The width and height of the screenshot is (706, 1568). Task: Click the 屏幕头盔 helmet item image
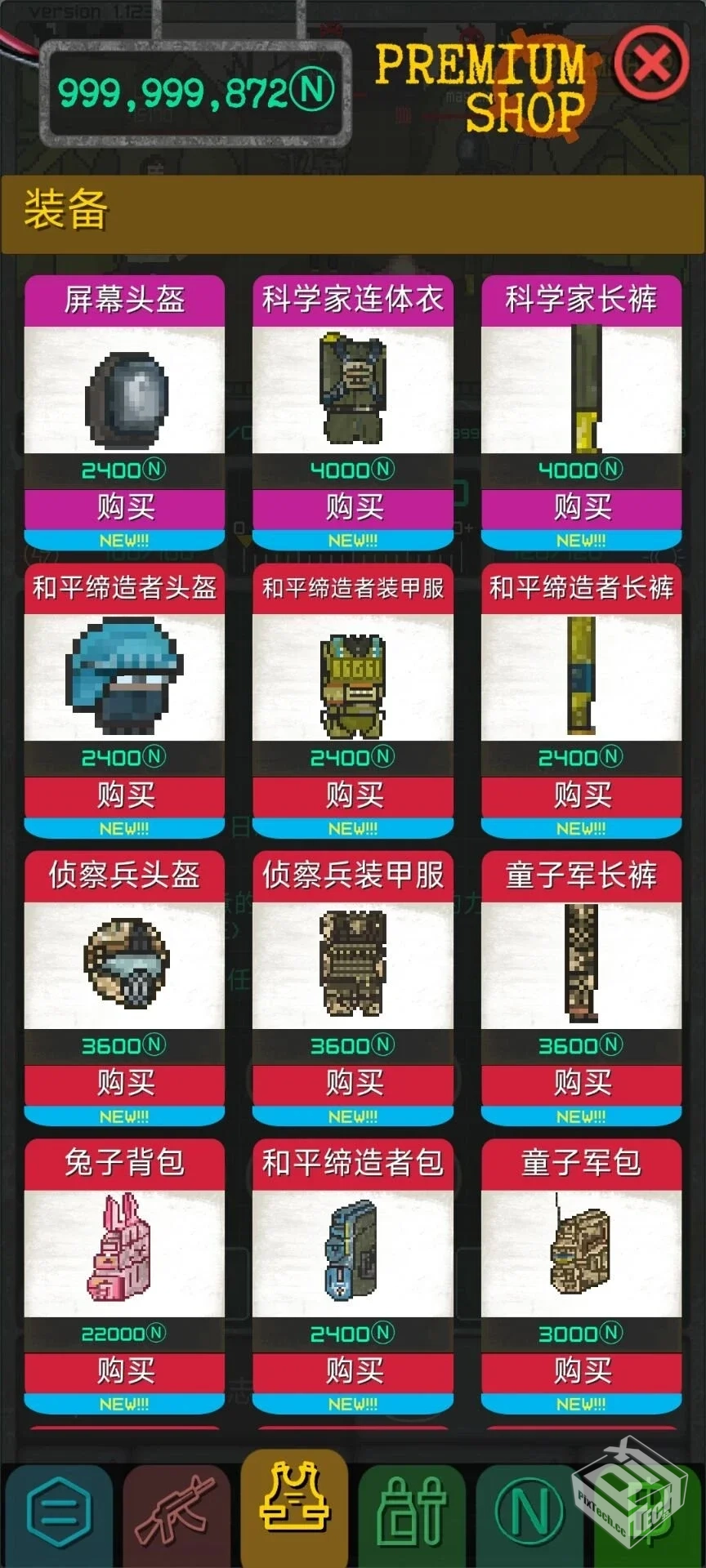[124, 392]
